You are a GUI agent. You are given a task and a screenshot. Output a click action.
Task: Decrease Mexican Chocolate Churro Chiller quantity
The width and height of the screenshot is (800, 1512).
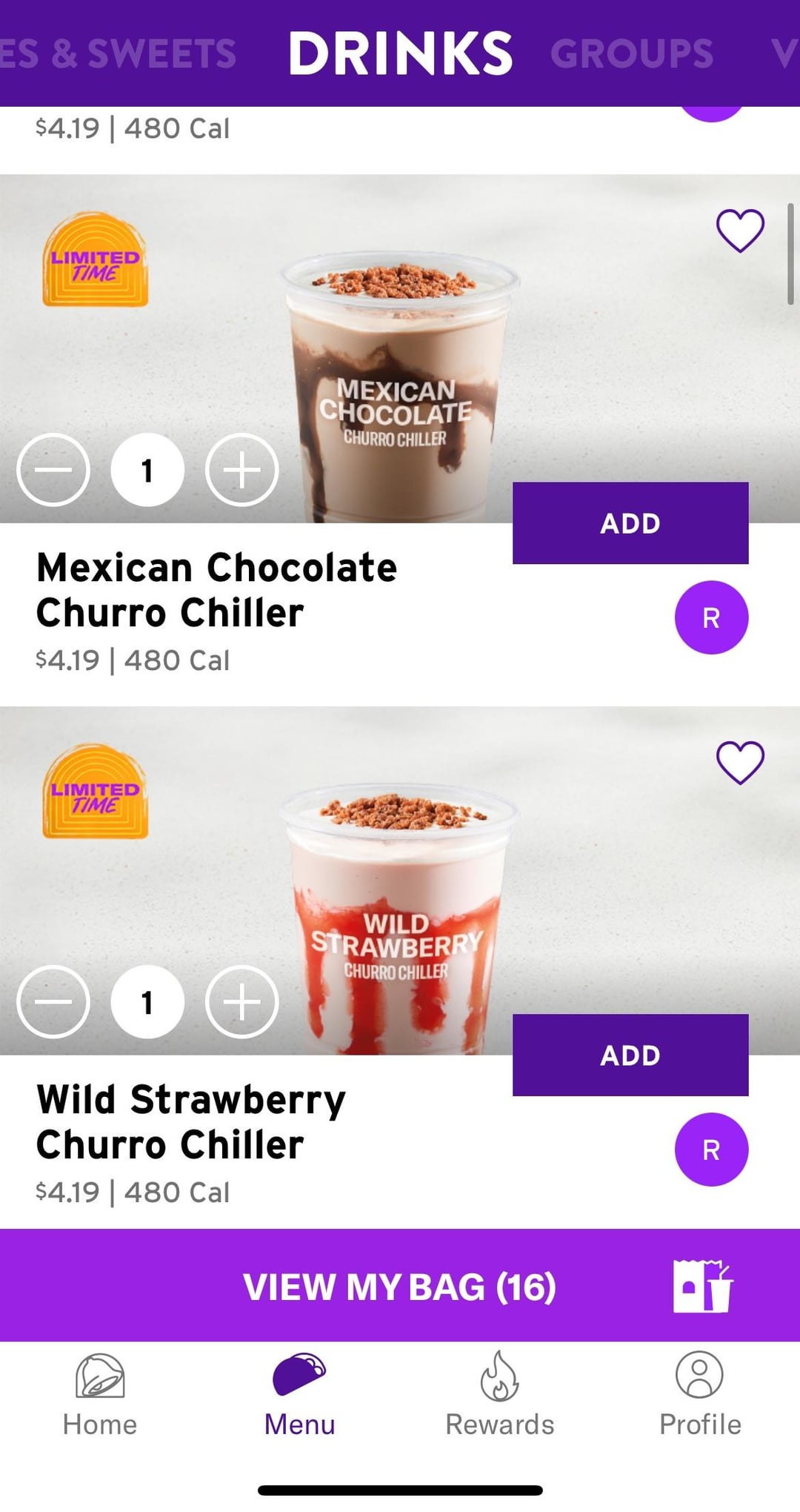point(53,470)
